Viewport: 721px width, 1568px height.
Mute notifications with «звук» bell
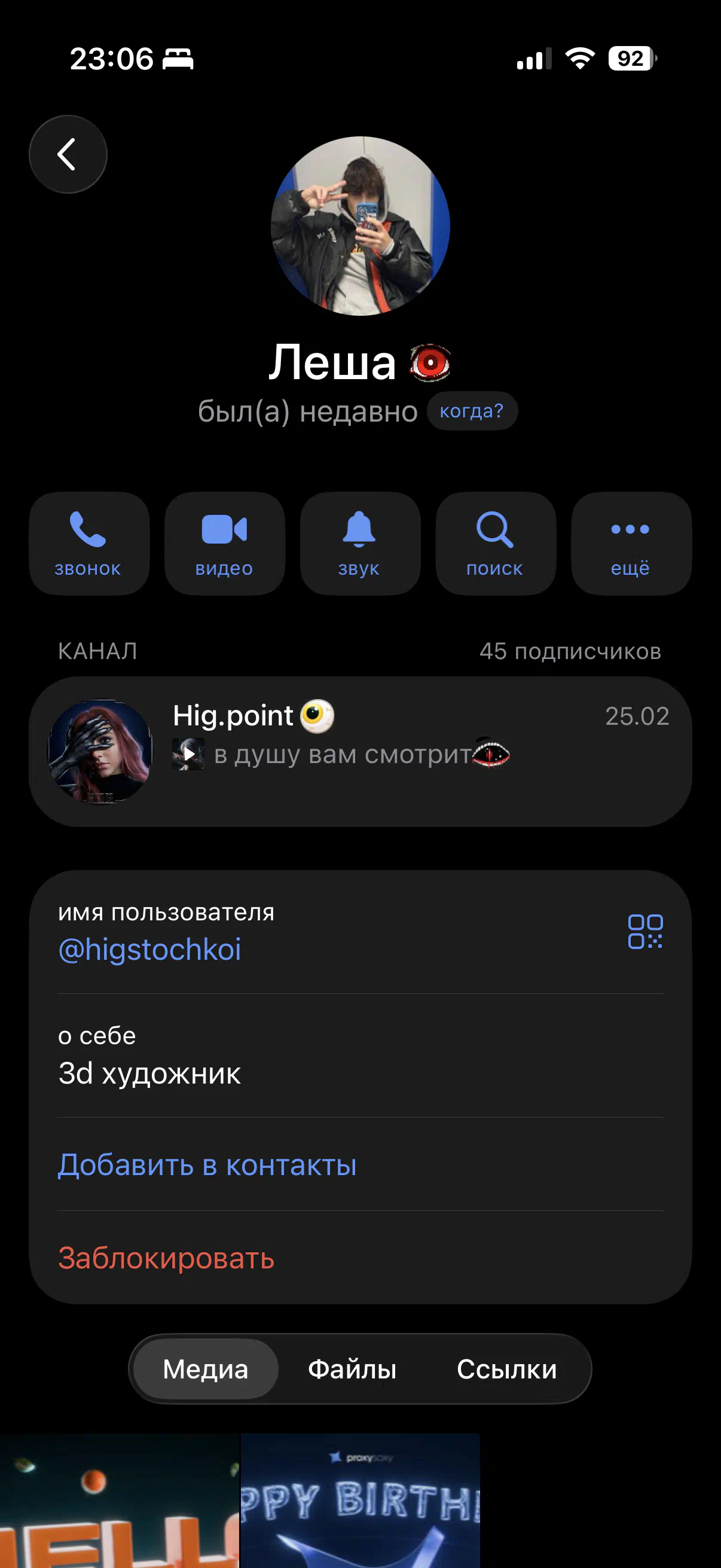pos(359,543)
